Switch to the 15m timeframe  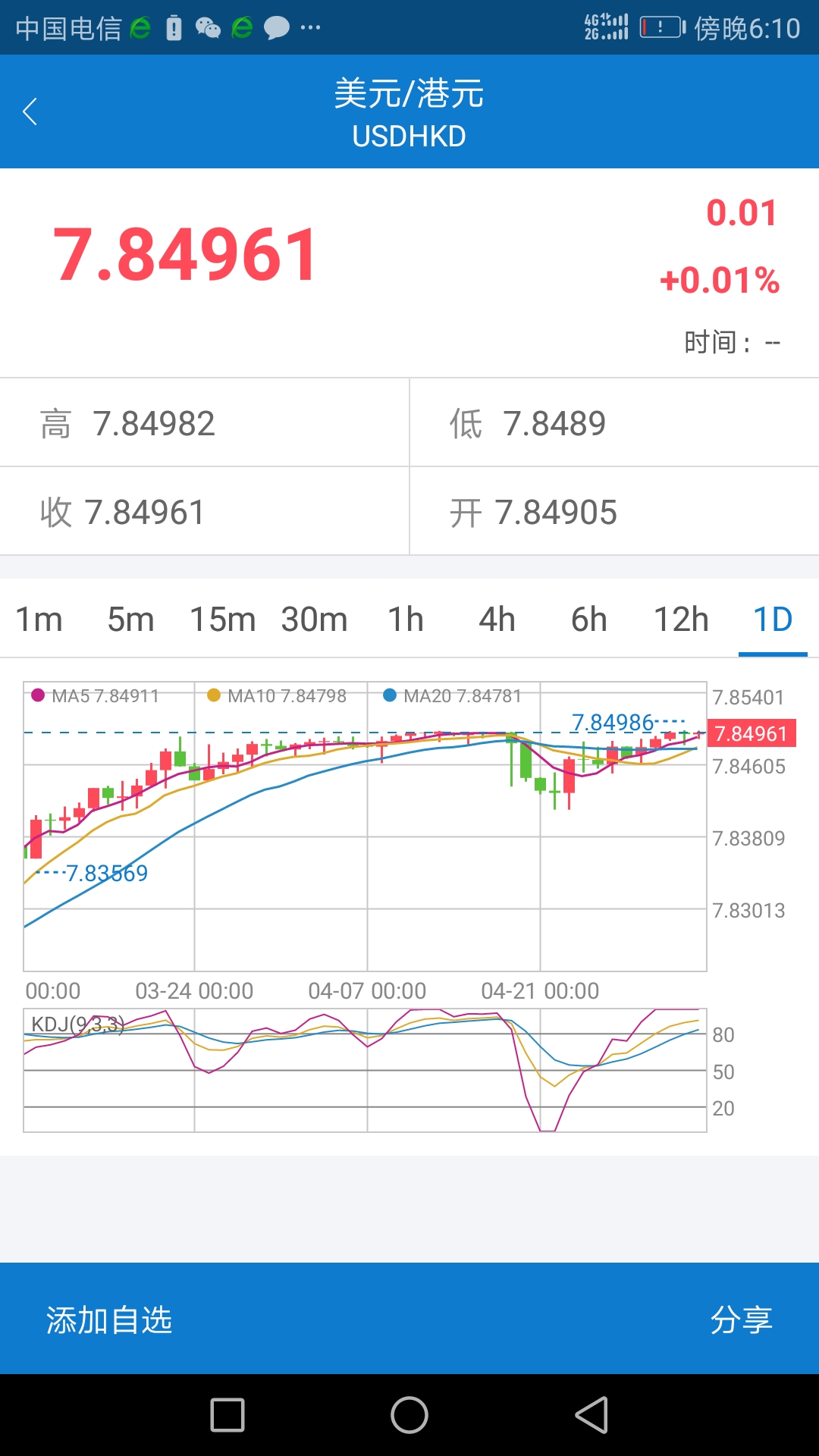222,620
